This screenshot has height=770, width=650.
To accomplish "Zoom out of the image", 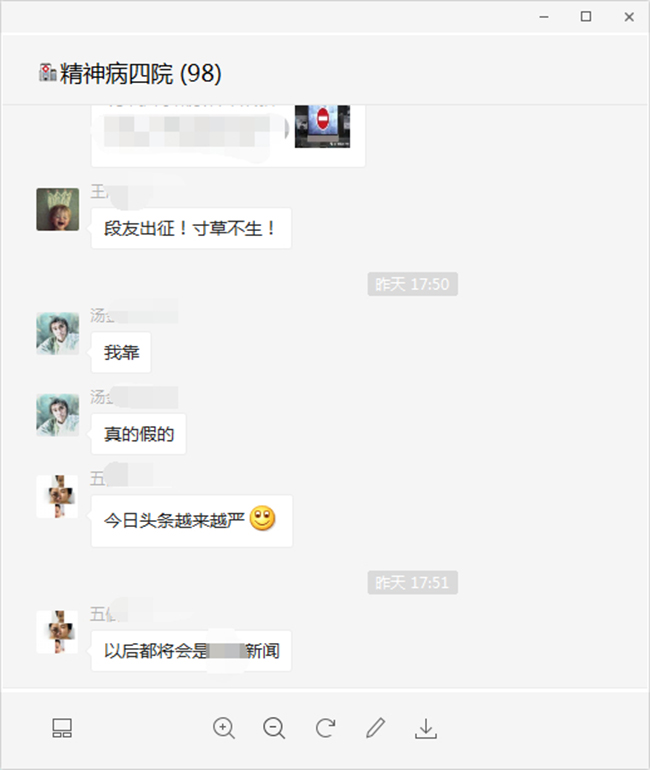I will (x=274, y=728).
